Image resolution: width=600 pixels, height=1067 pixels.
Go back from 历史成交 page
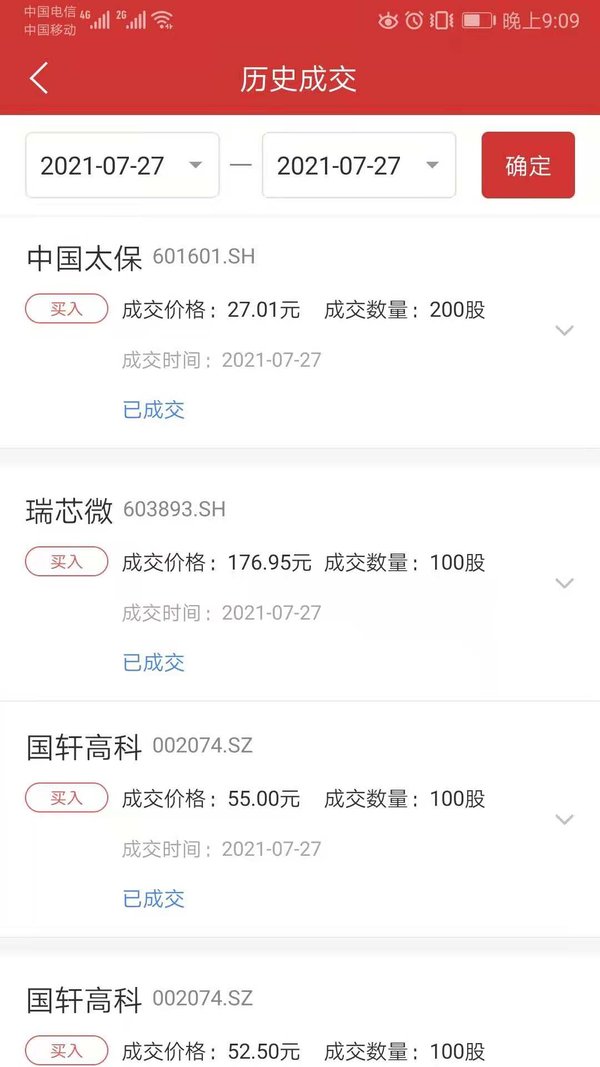click(x=39, y=78)
